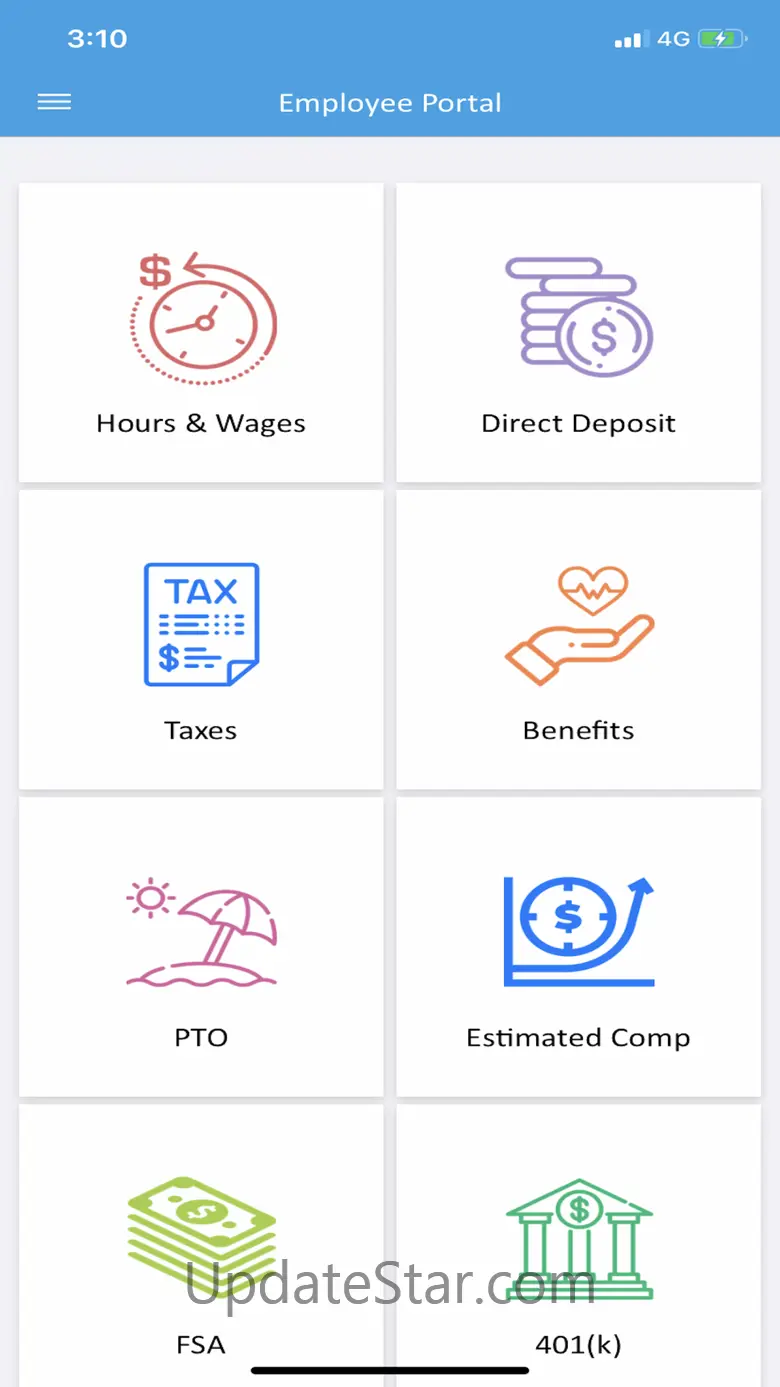
Task: Open the Benefits tile
Action: 578,639
